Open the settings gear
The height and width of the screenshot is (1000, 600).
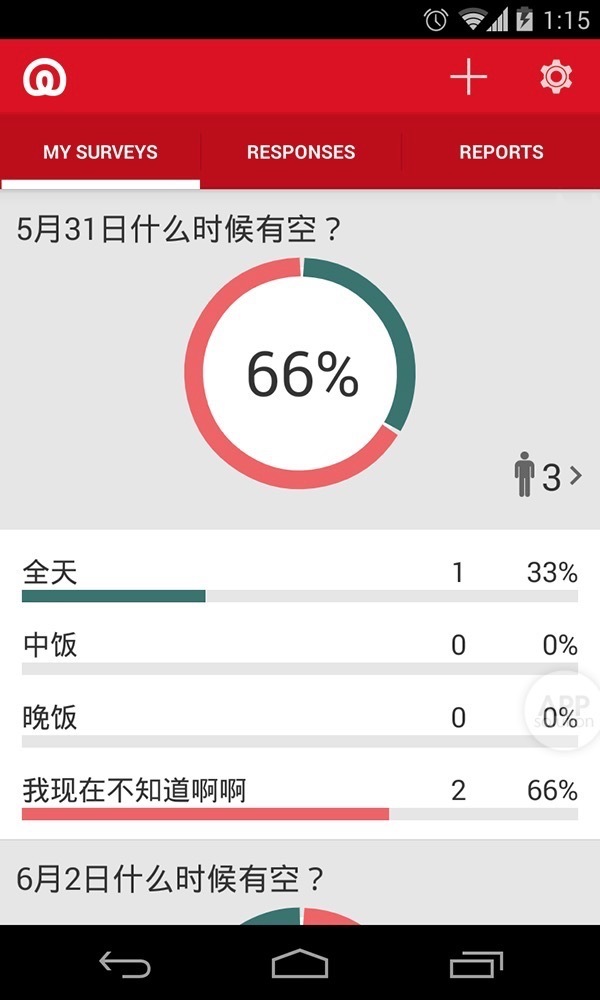pyautogui.click(x=556, y=78)
